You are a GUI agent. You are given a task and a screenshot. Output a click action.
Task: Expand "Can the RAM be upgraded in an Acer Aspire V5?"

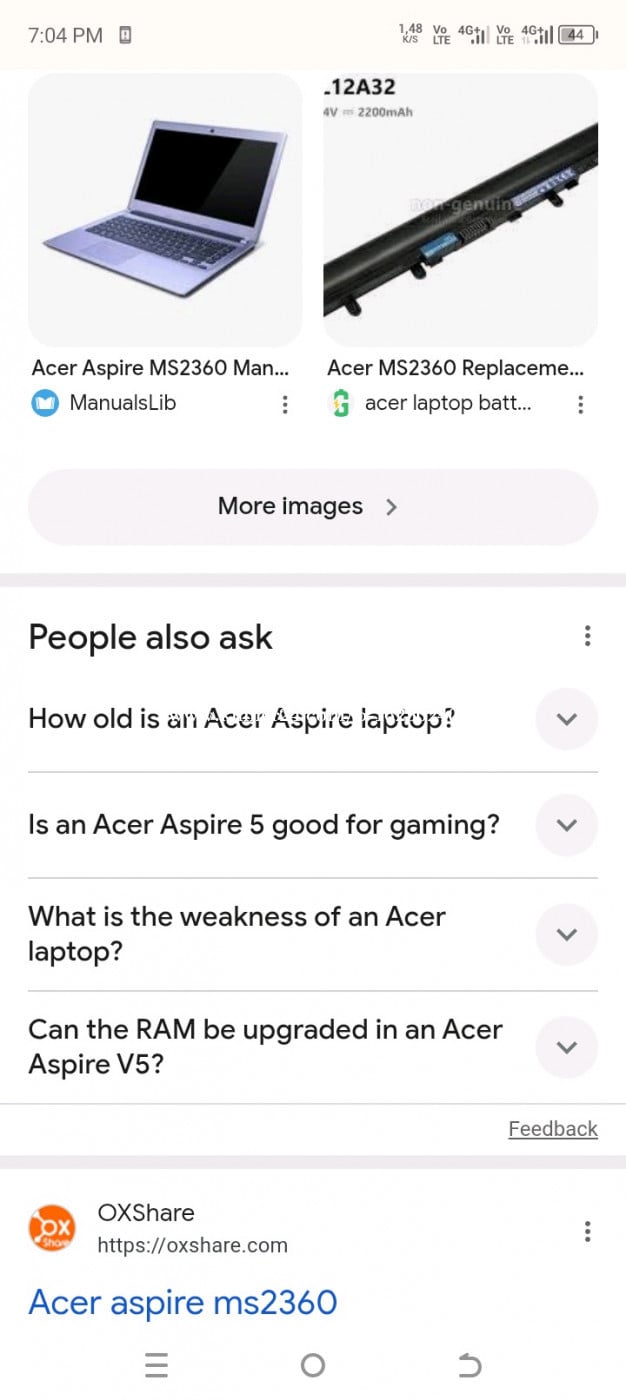click(x=566, y=1047)
